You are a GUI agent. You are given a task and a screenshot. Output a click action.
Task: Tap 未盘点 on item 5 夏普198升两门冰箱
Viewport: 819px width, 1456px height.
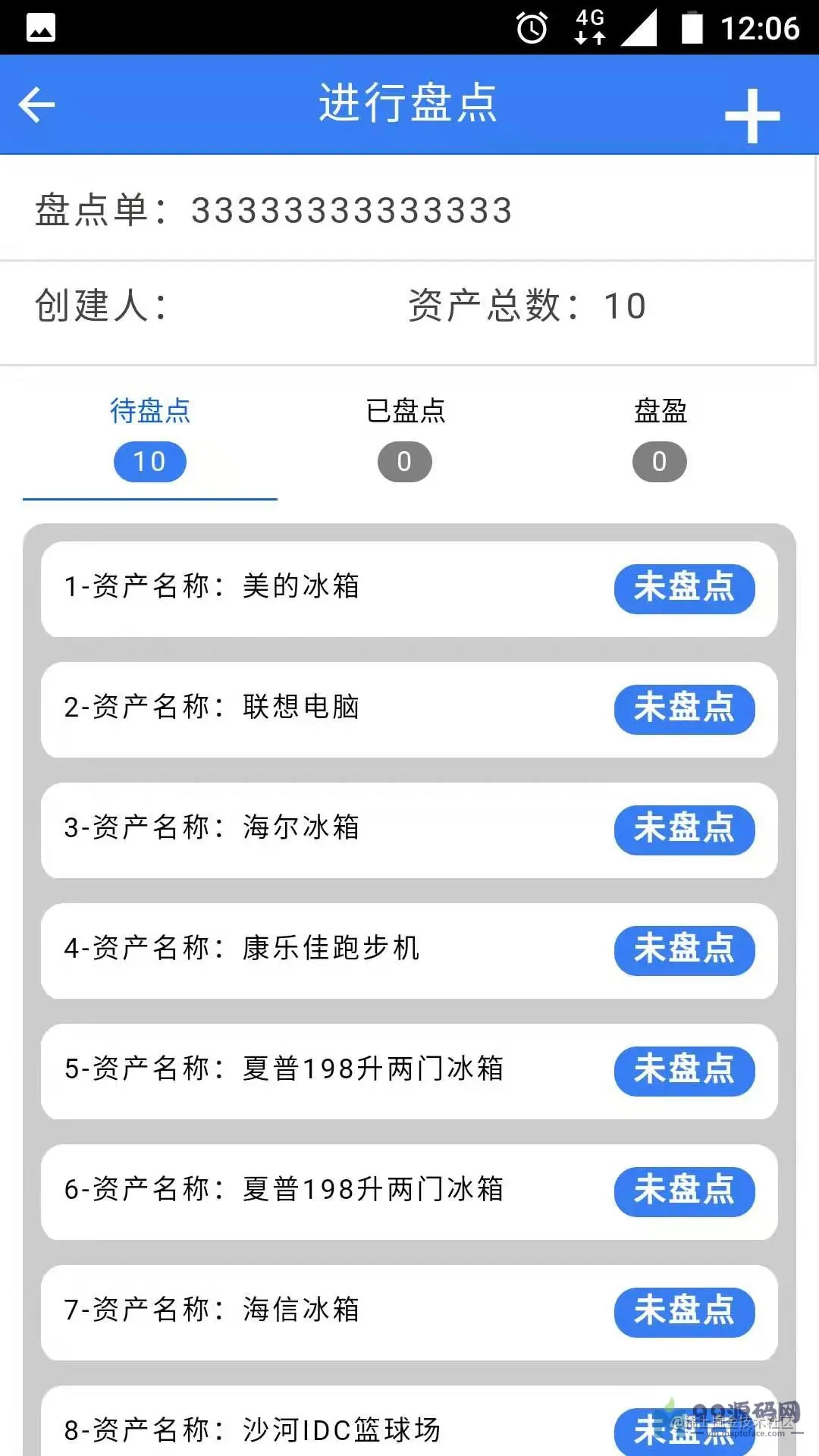(x=684, y=1071)
